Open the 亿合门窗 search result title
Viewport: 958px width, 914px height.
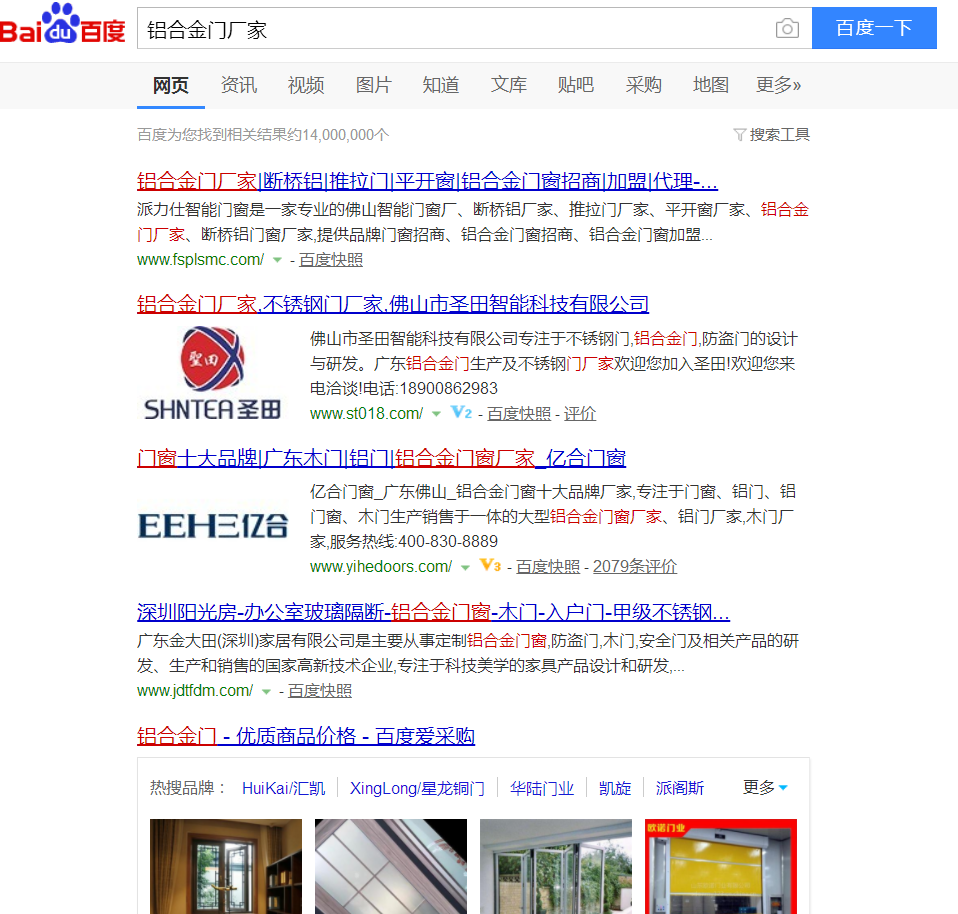pyautogui.click(x=381, y=458)
